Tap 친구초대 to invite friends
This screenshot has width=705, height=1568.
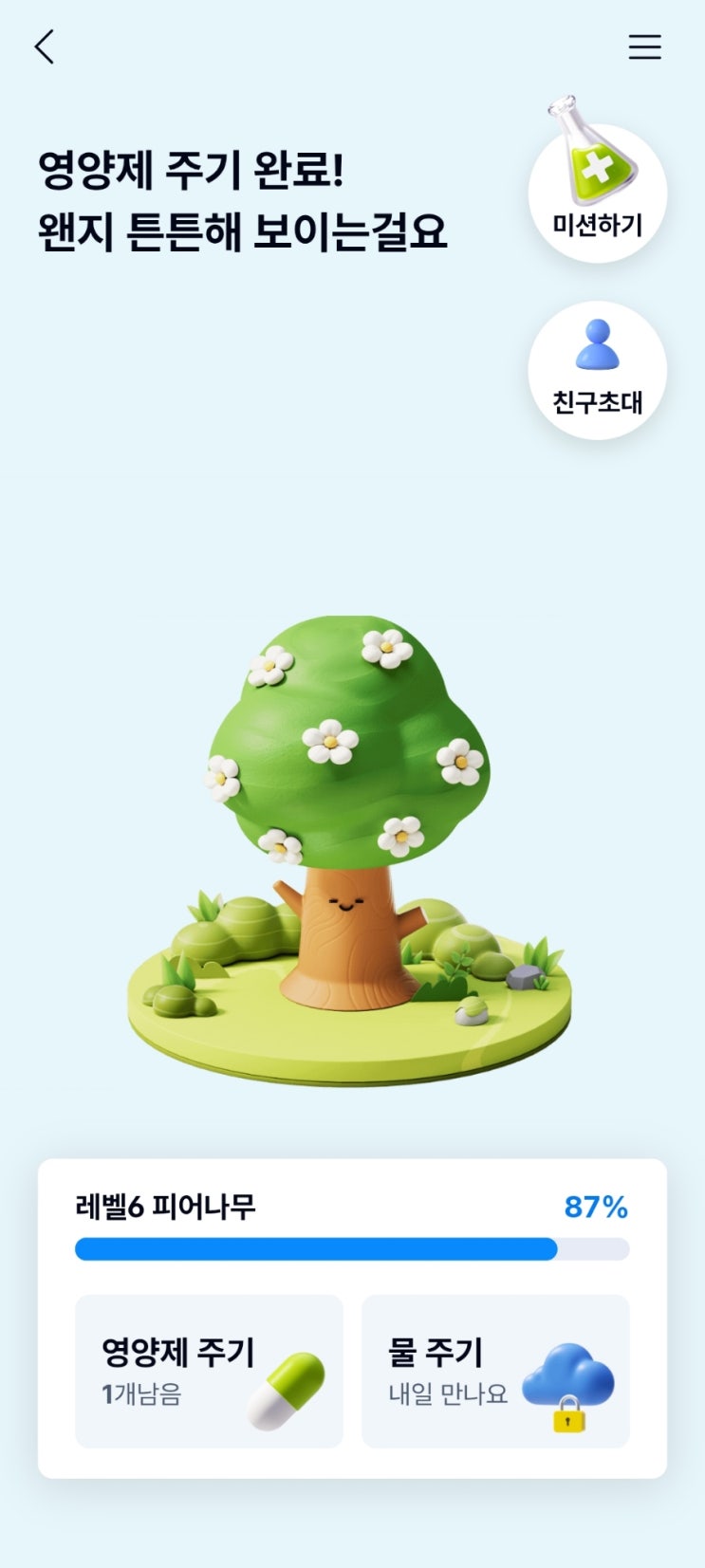coord(598,370)
